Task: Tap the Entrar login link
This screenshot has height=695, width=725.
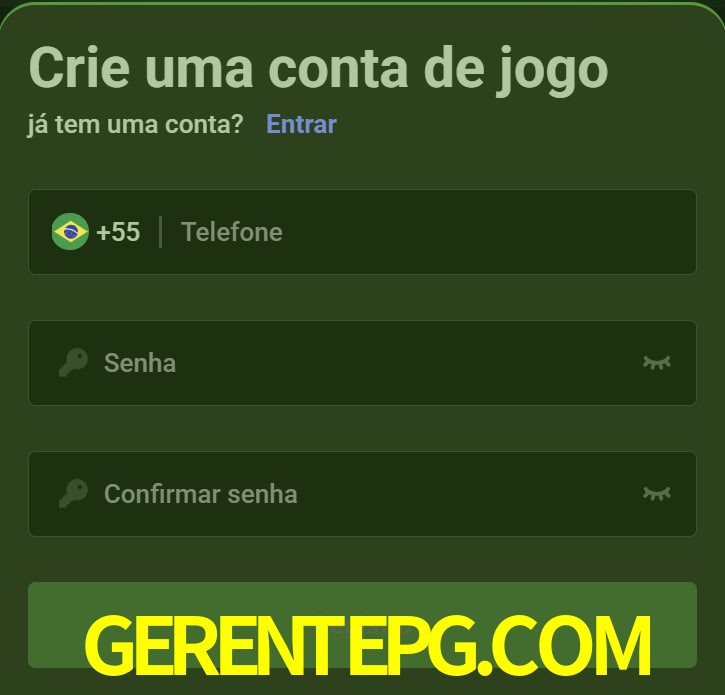Action: tap(301, 124)
